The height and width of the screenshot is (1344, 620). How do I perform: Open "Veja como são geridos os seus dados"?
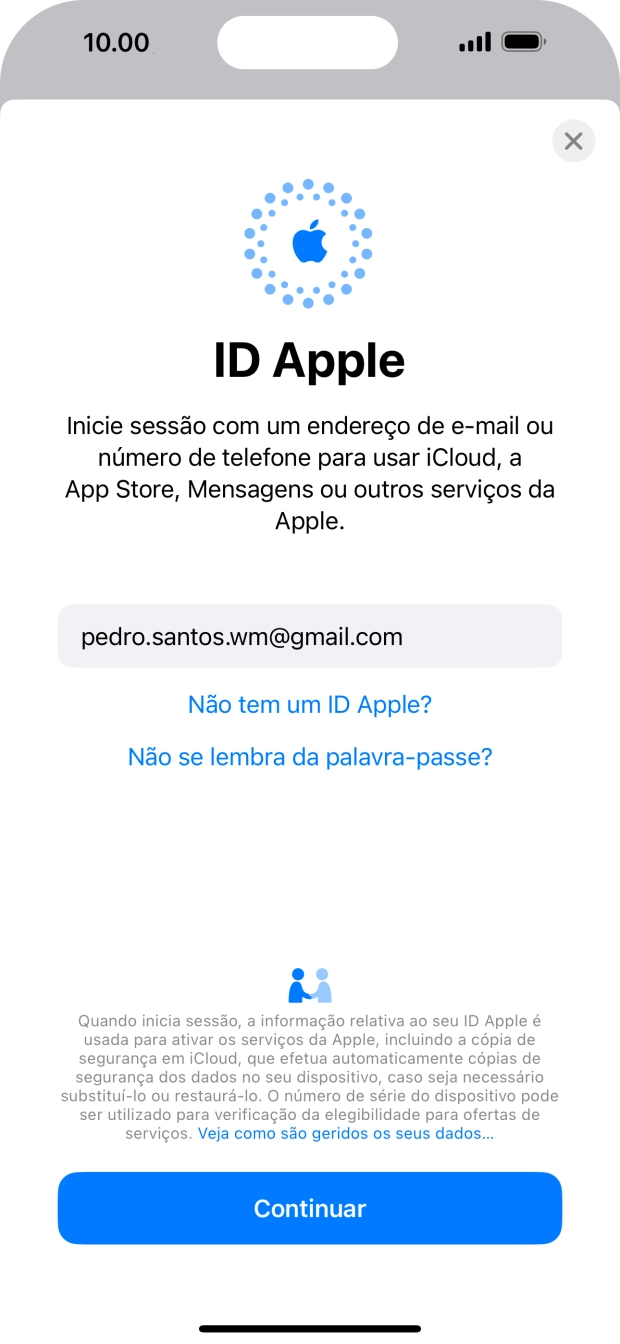[345, 1134]
